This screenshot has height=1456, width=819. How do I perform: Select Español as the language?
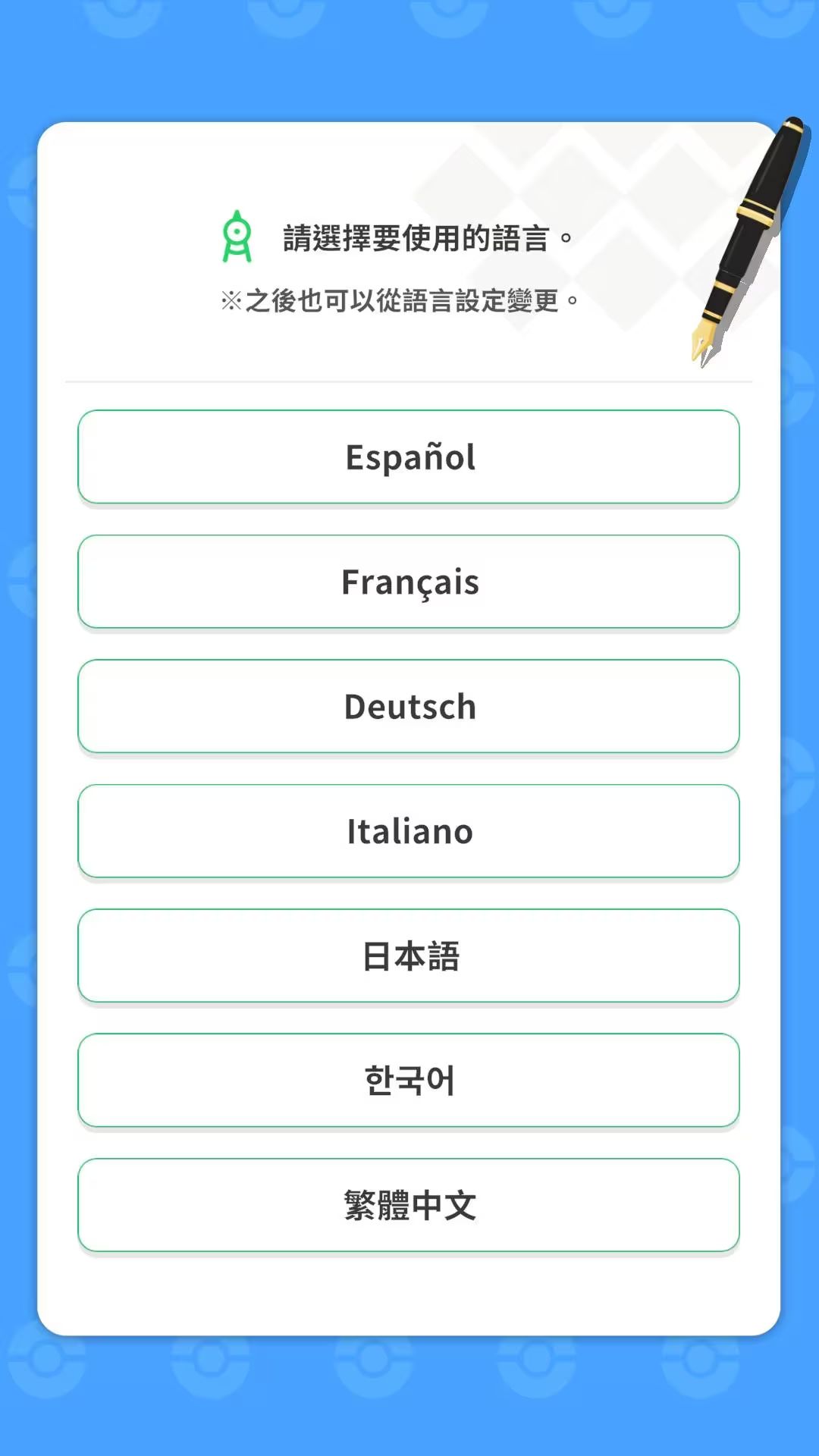[409, 457]
